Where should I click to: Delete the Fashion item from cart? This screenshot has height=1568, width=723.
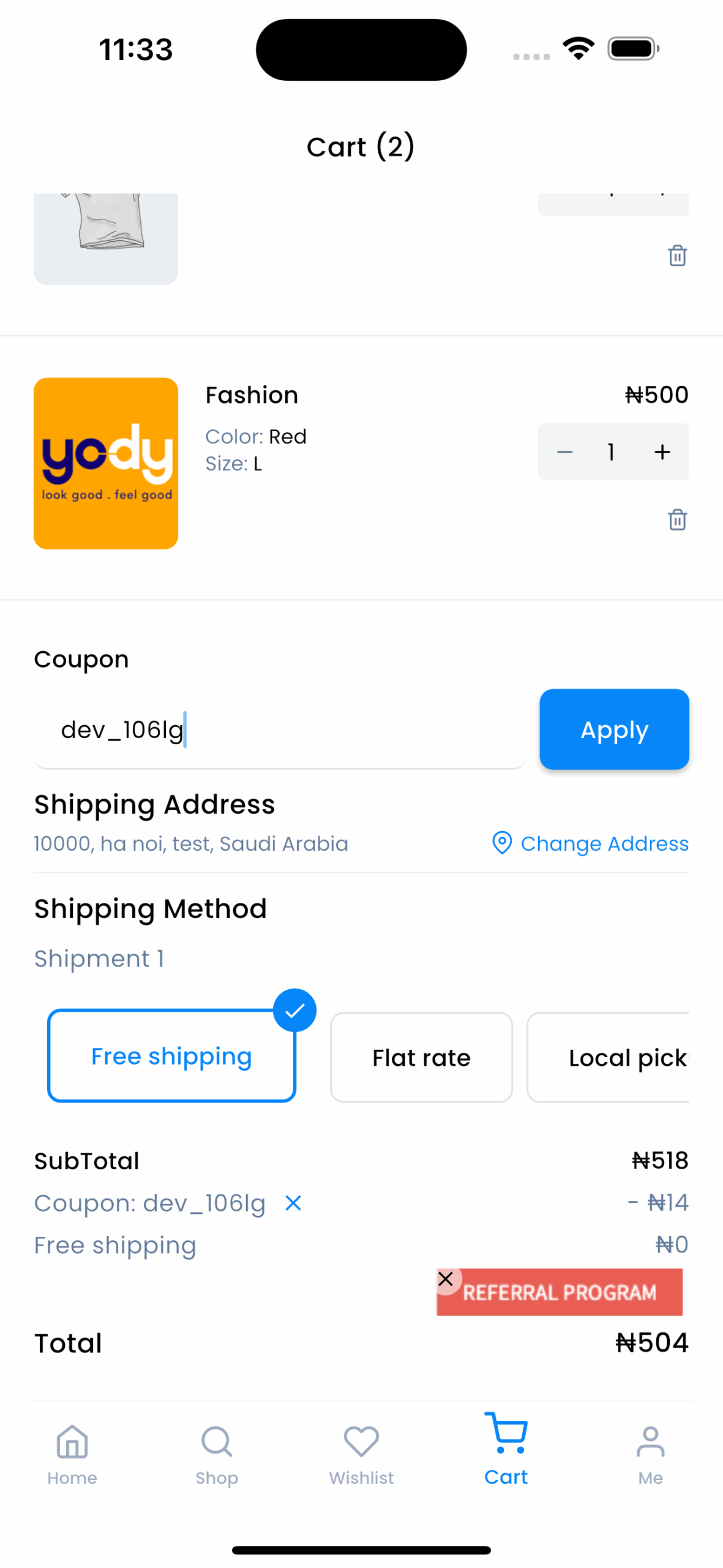(677, 519)
